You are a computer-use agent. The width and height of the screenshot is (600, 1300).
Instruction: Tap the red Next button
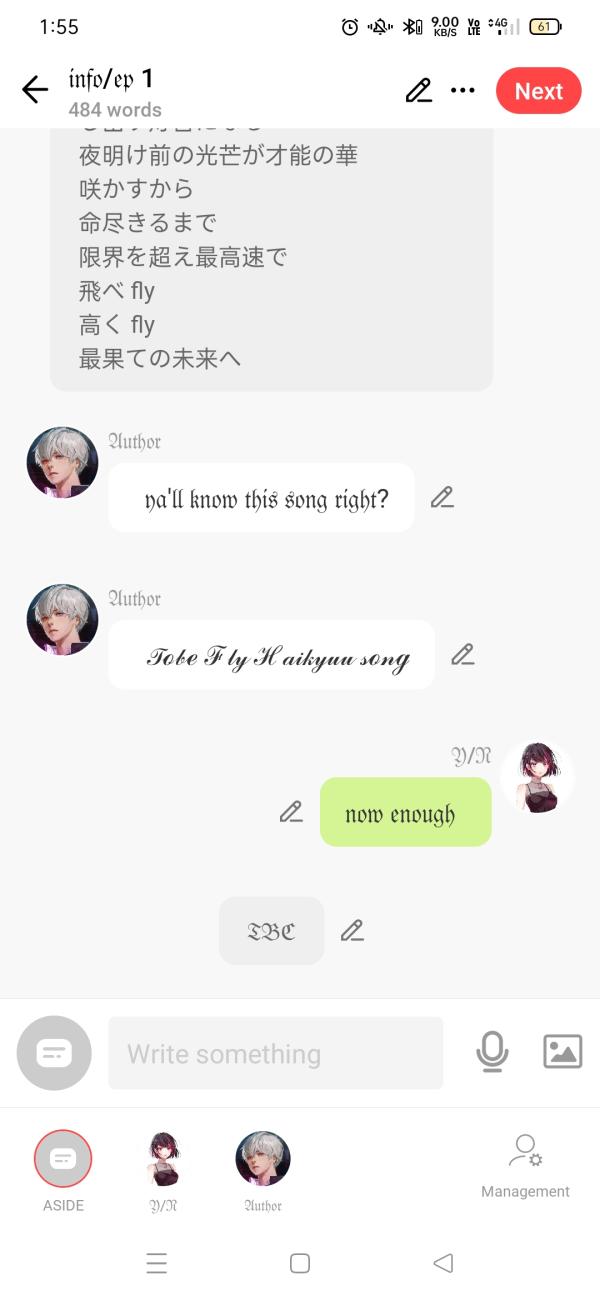[x=538, y=91]
